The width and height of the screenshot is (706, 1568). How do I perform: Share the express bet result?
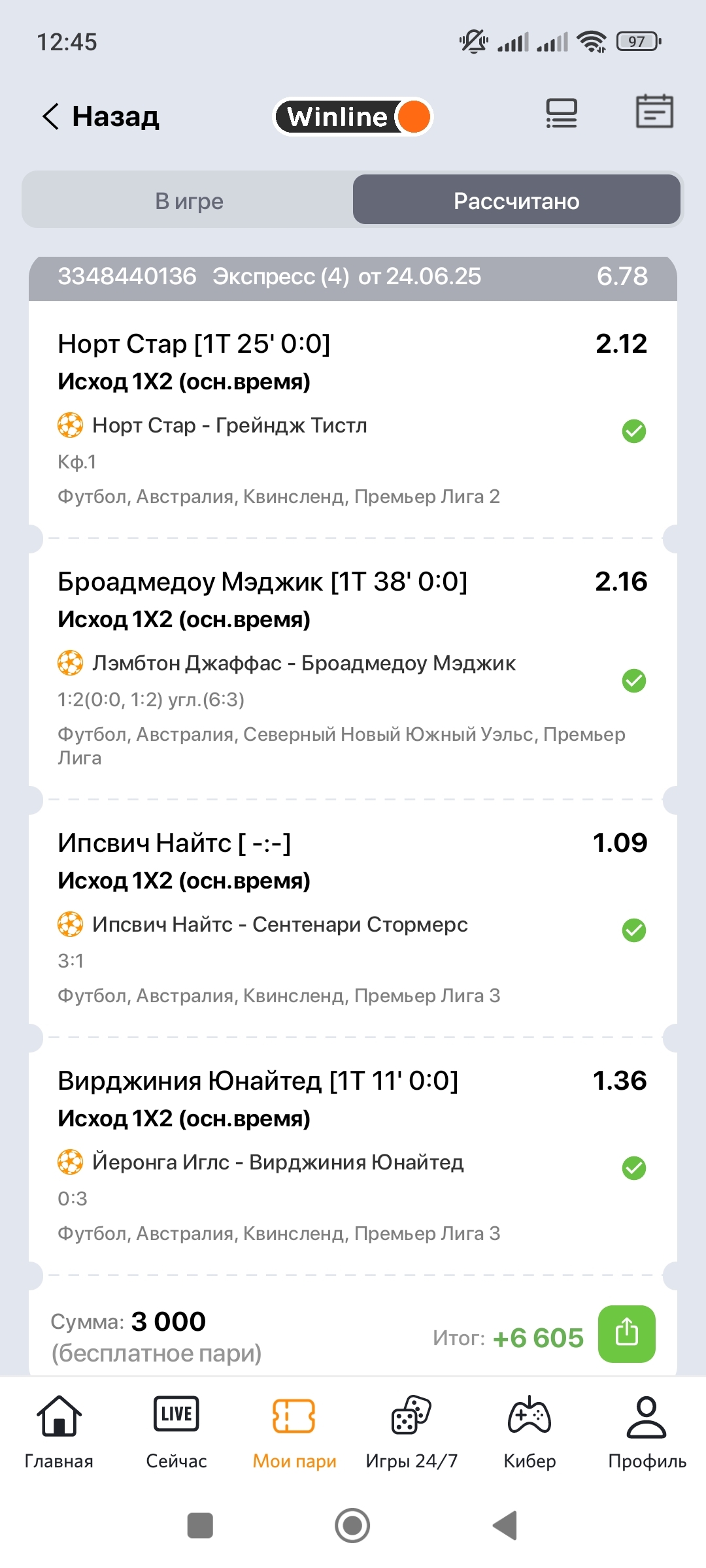point(626,1333)
